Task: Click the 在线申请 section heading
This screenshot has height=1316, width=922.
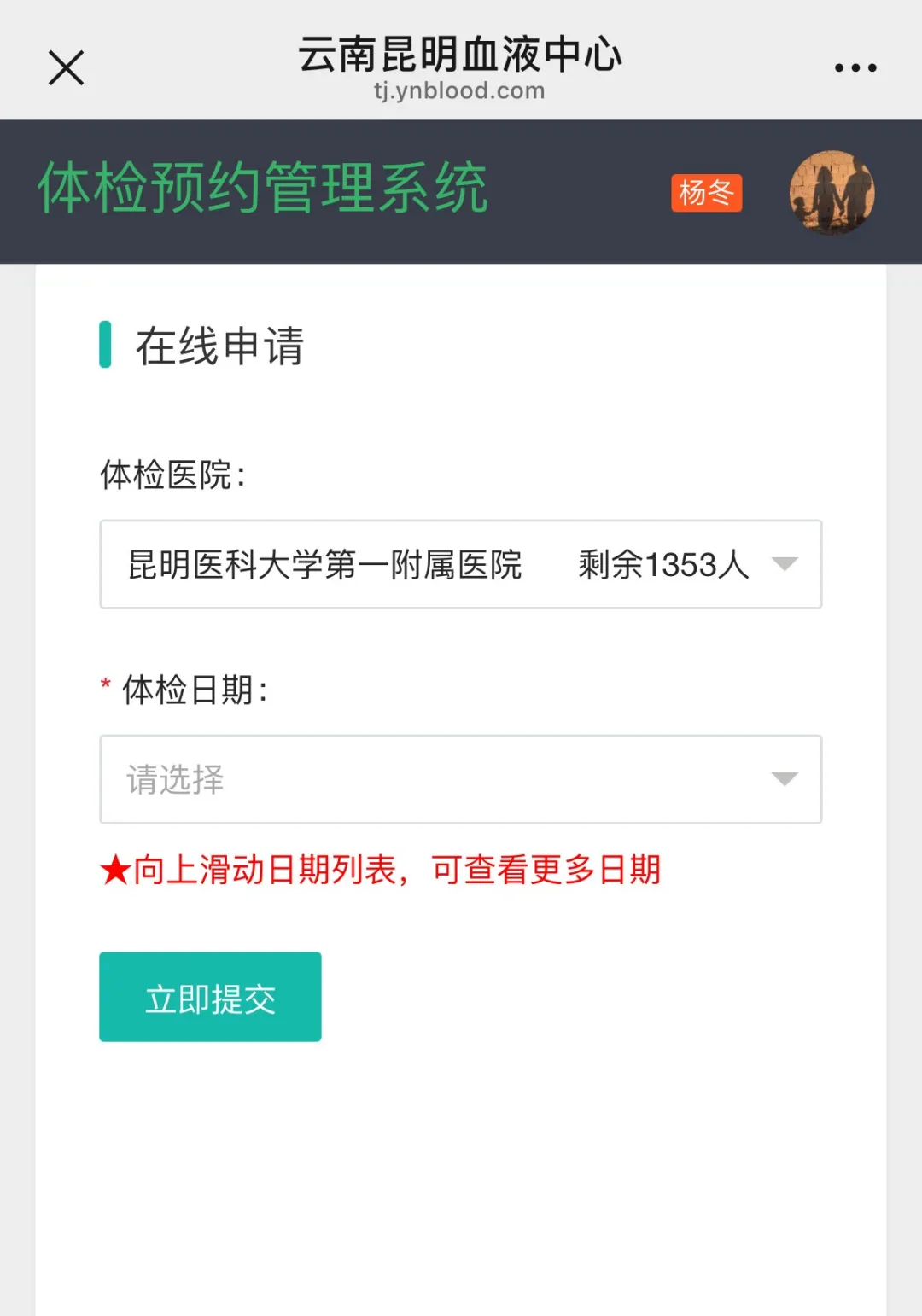Action: point(219,345)
